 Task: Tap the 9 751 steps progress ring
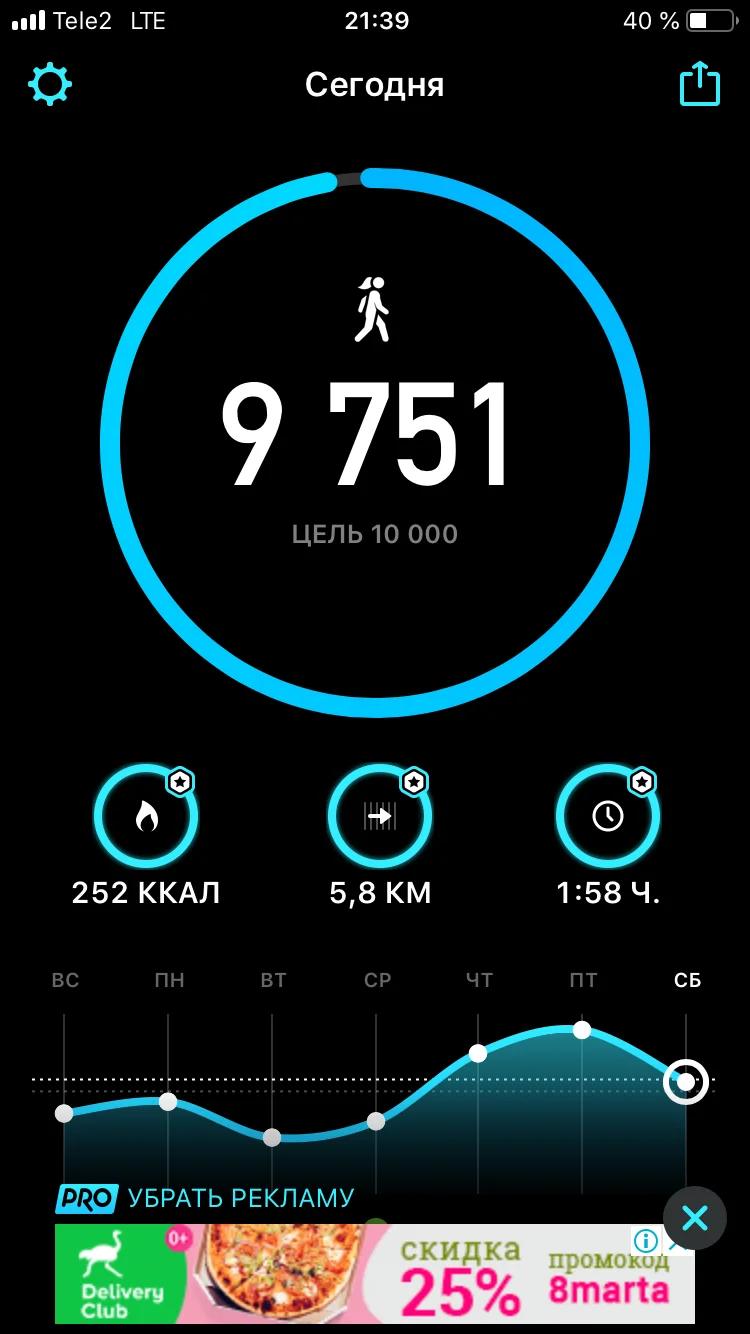(x=375, y=443)
